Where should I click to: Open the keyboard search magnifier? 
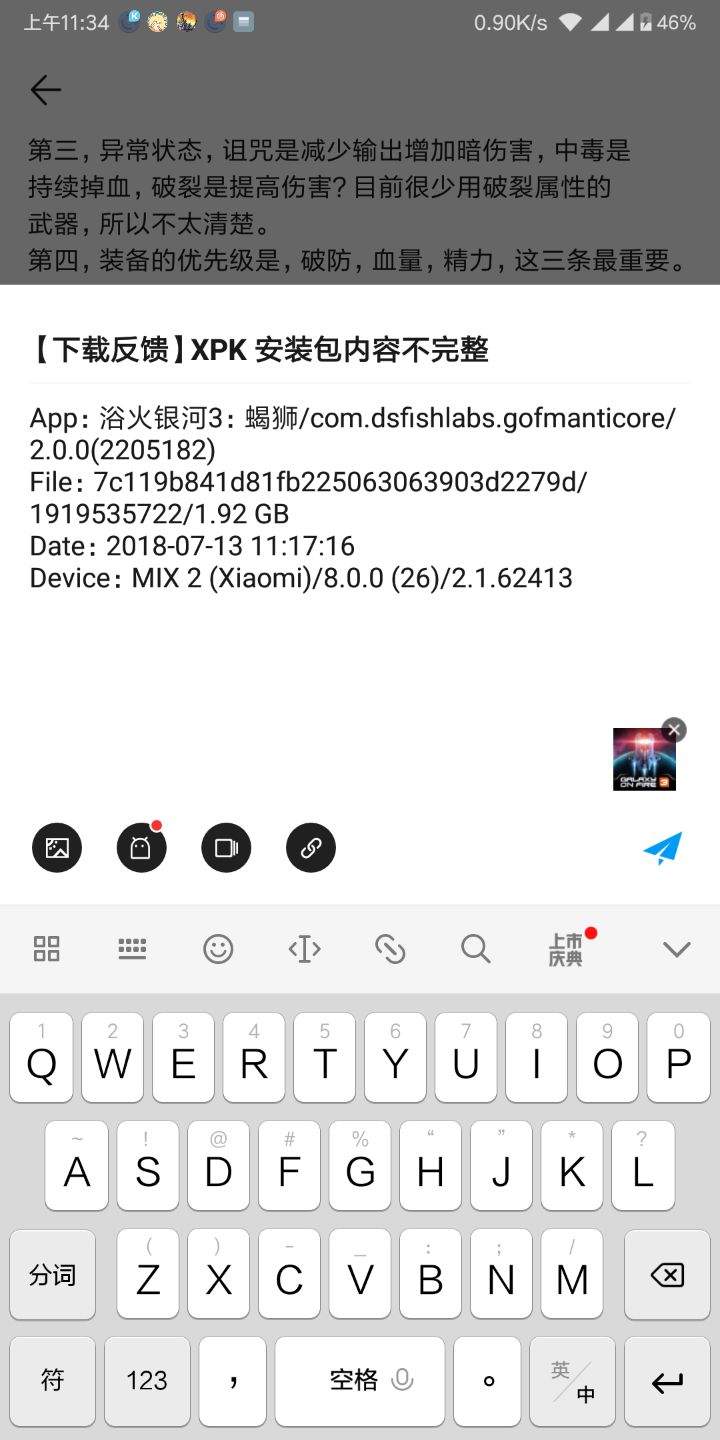tap(476, 948)
